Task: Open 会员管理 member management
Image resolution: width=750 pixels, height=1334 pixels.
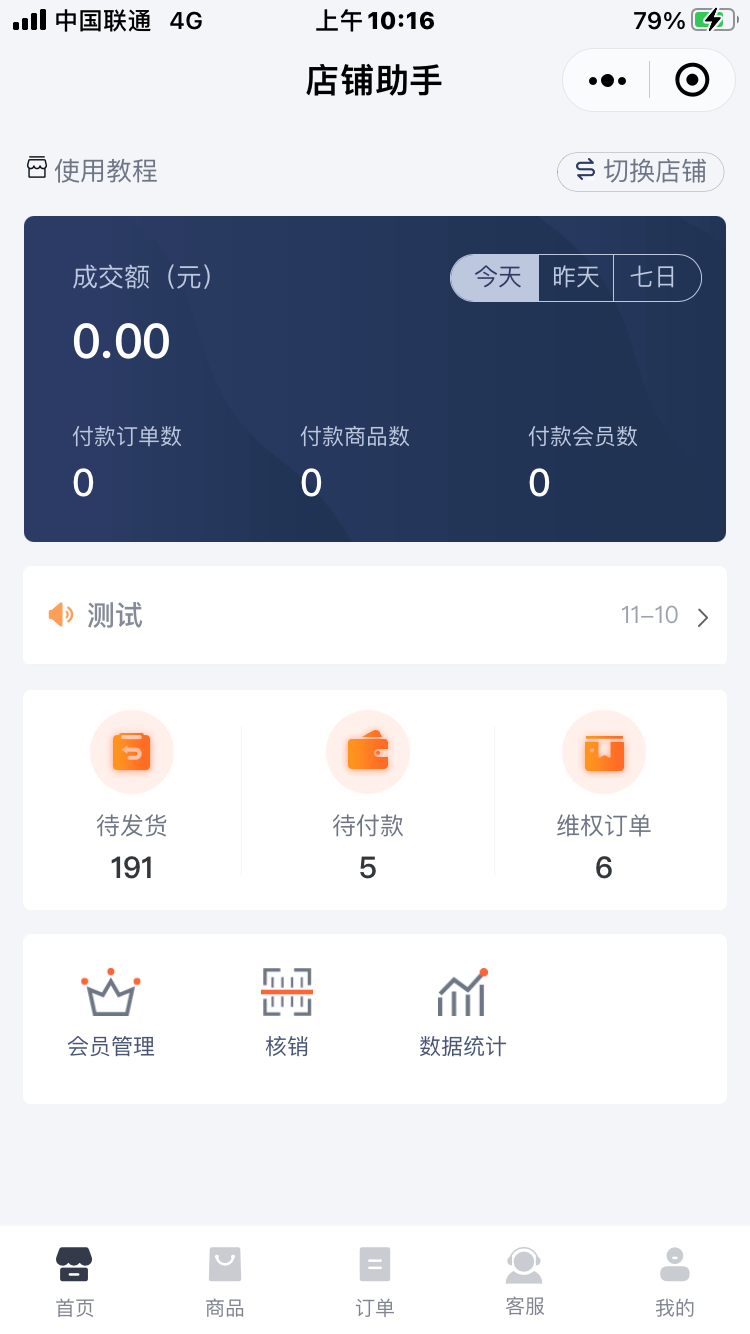Action: 111,1014
